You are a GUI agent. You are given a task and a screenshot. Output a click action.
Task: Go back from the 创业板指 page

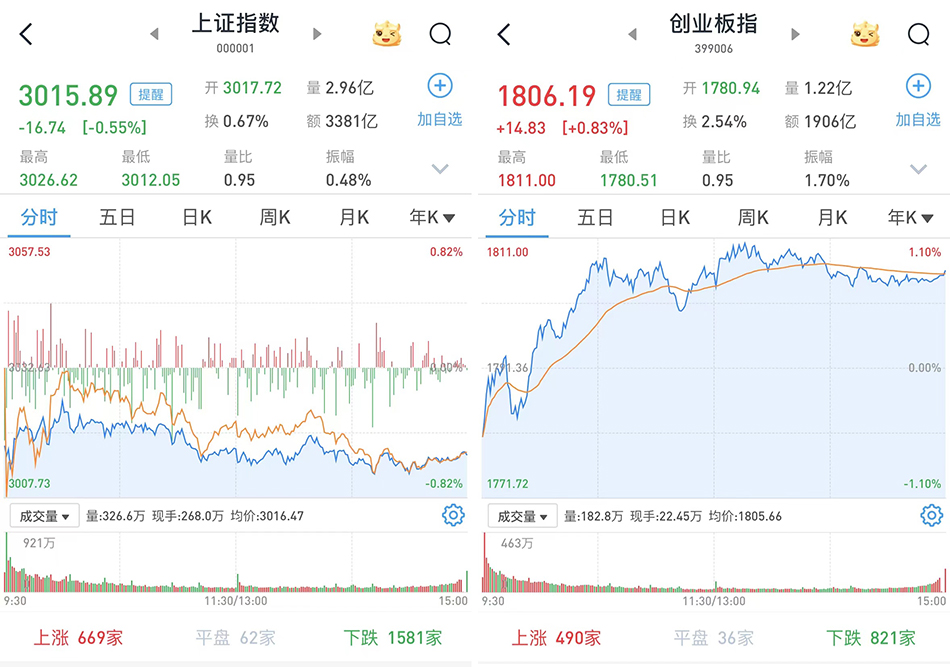pos(505,34)
